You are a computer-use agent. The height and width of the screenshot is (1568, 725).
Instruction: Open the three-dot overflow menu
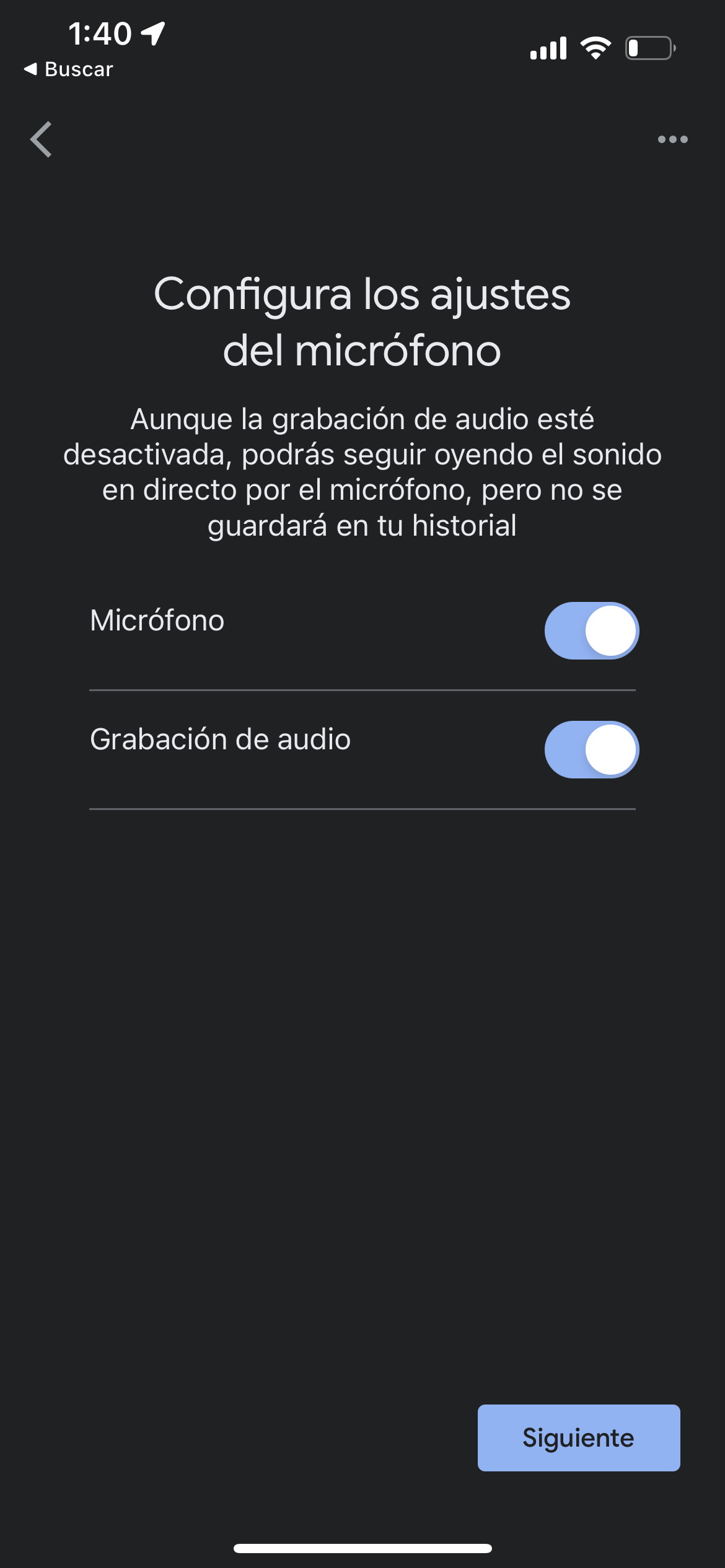672,139
